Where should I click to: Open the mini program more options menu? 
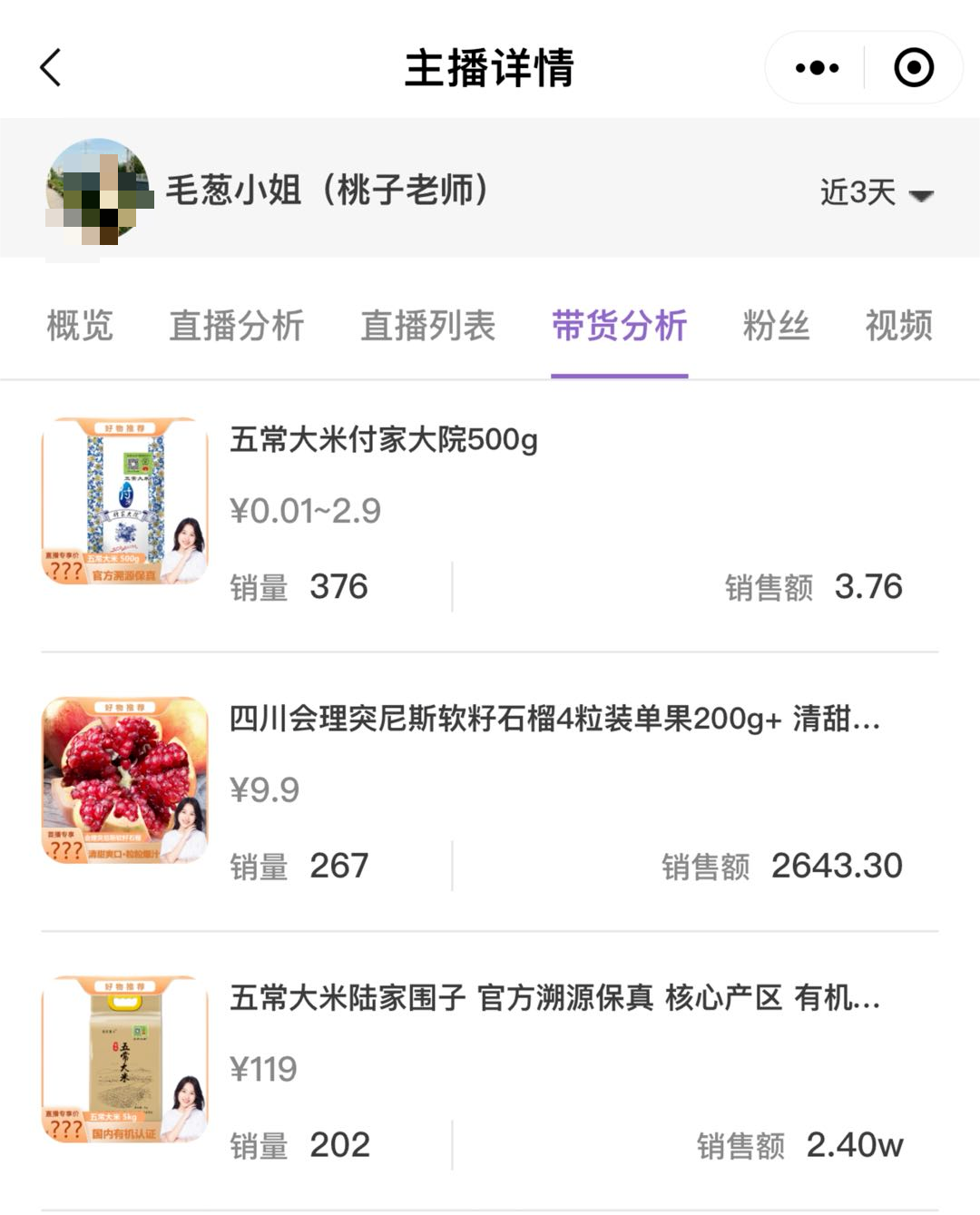click(x=817, y=68)
